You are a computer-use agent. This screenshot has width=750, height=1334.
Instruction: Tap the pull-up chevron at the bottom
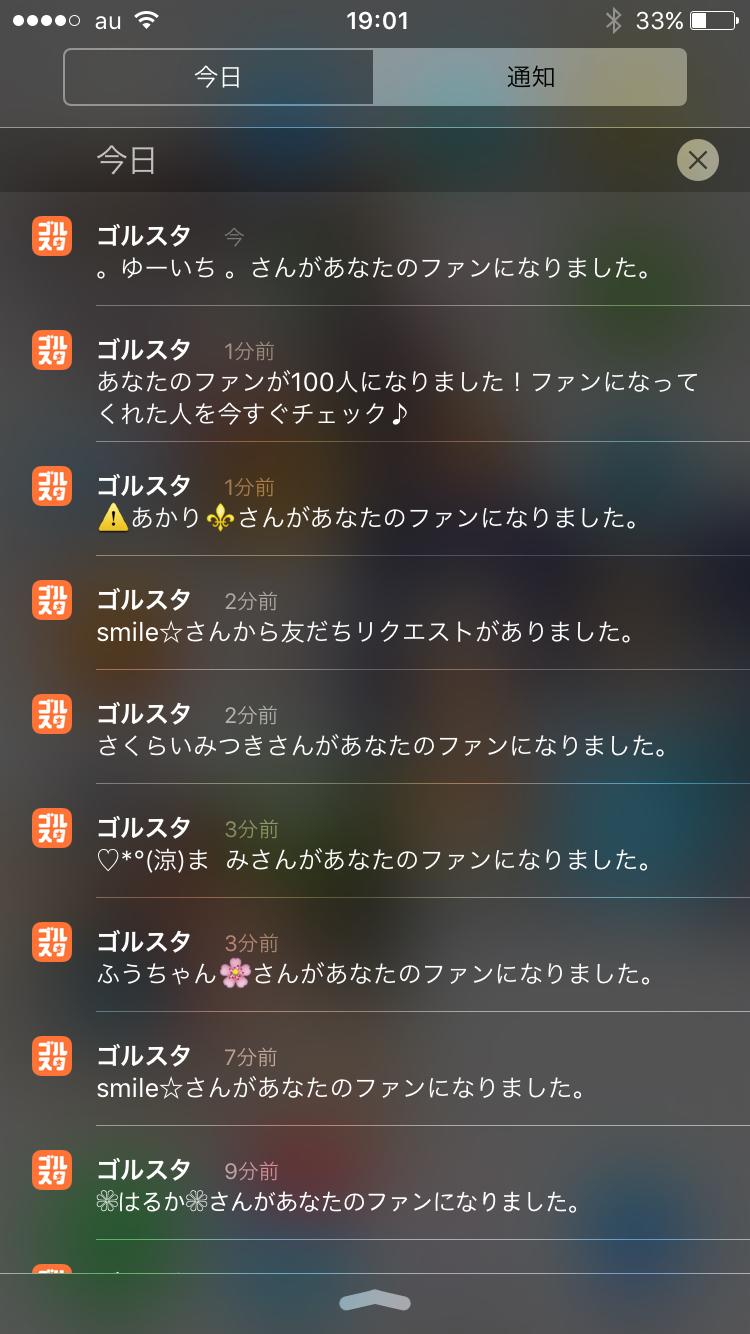(x=375, y=1302)
